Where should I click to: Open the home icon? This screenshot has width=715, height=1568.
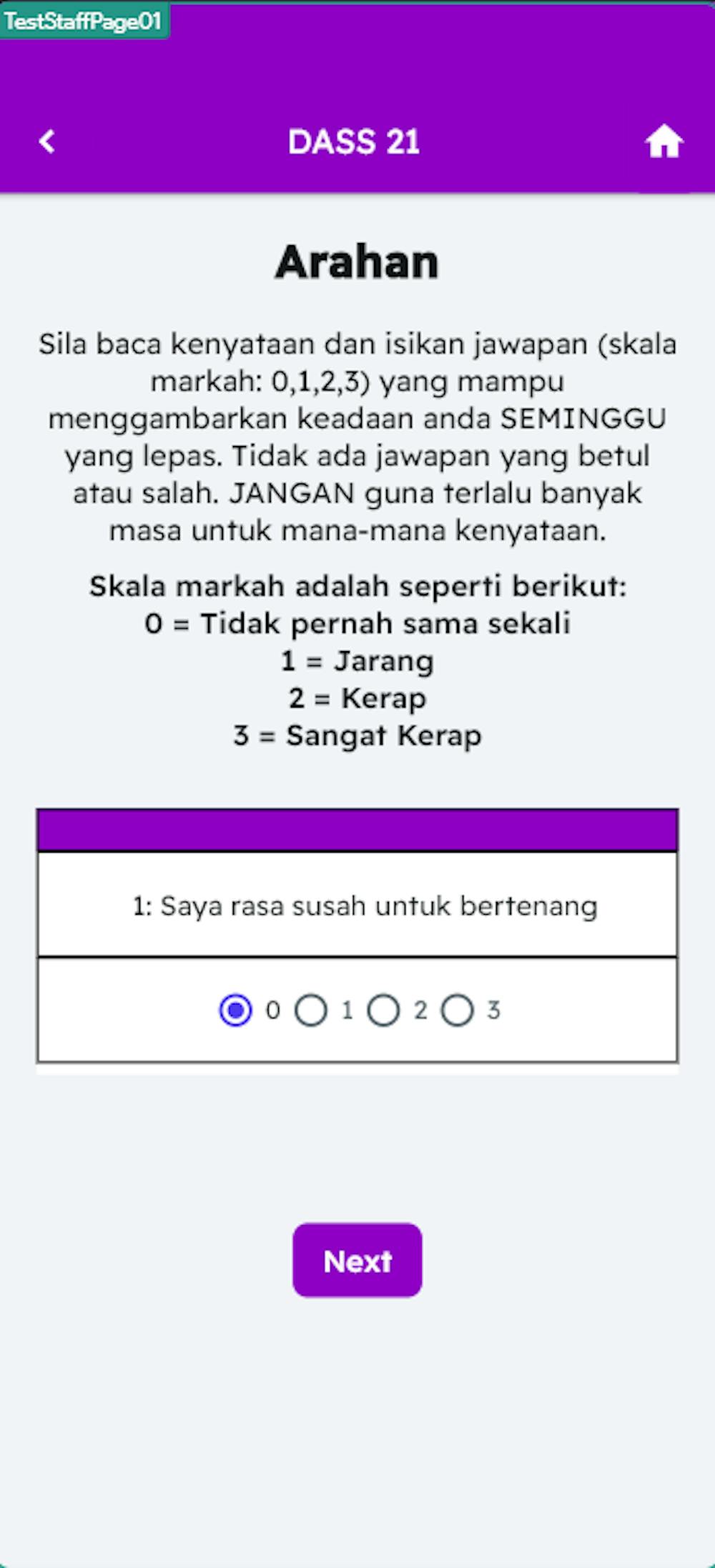pyautogui.click(x=664, y=142)
